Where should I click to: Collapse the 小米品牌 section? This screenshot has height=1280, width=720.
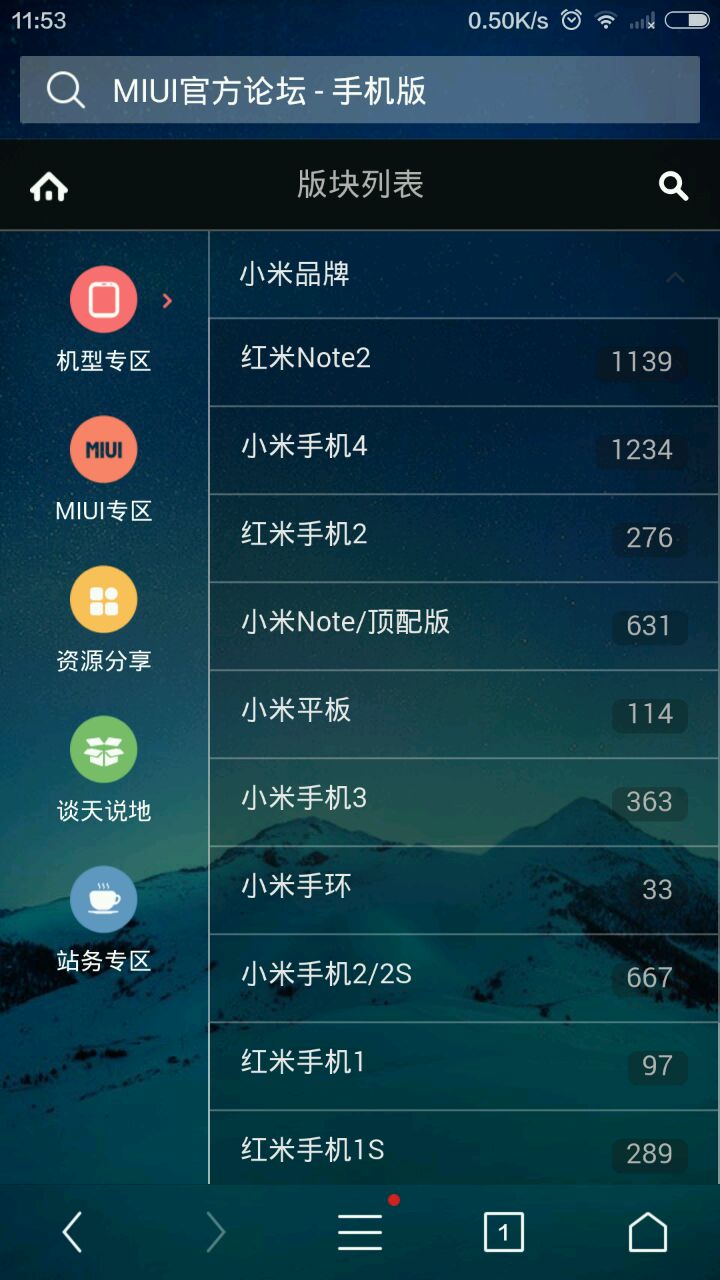pyautogui.click(x=675, y=275)
